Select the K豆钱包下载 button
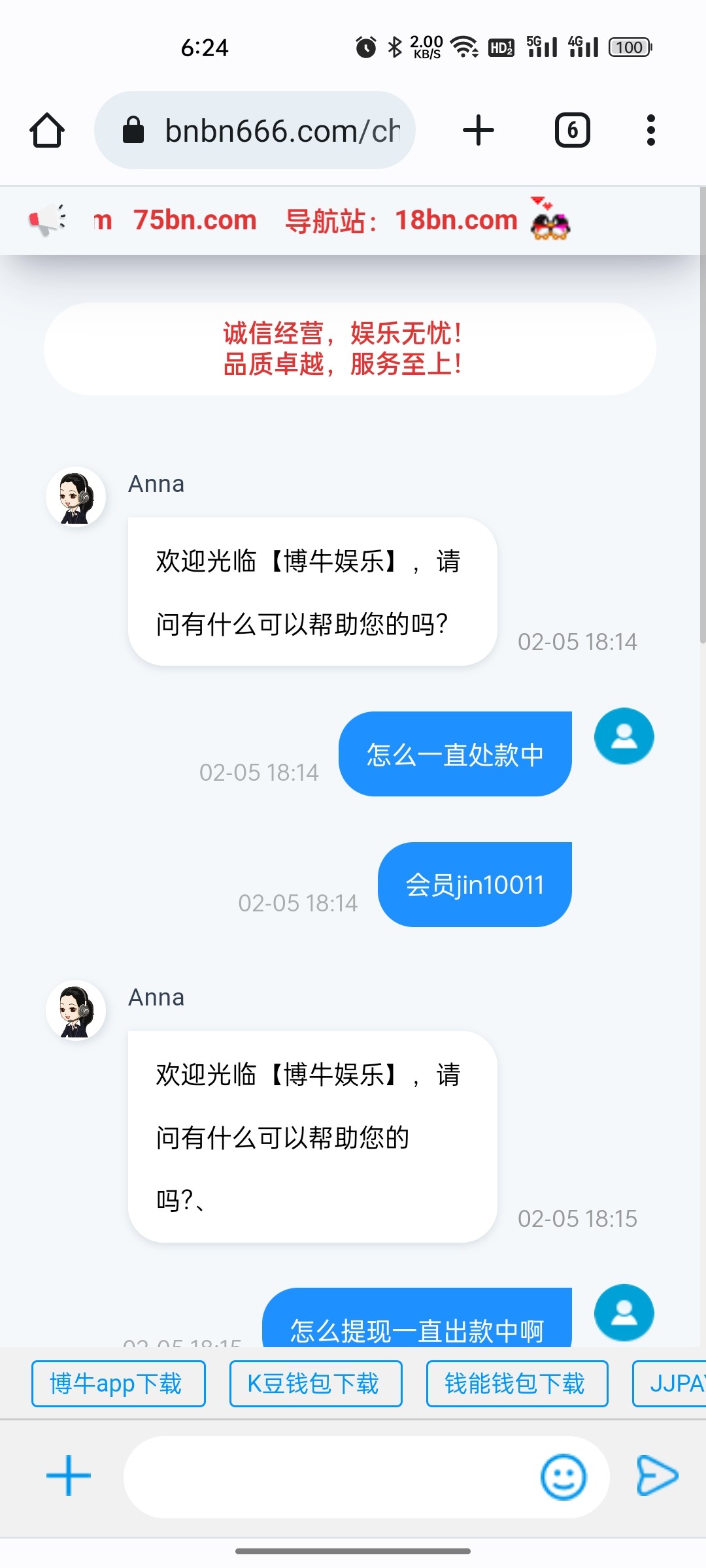The width and height of the screenshot is (706, 1568). (316, 1384)
